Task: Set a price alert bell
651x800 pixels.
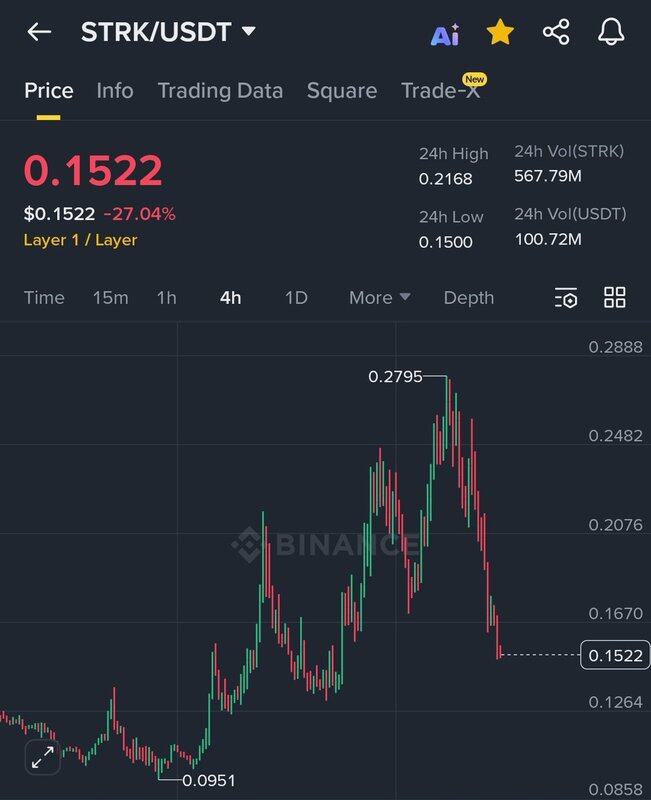Action: point(611,32)
